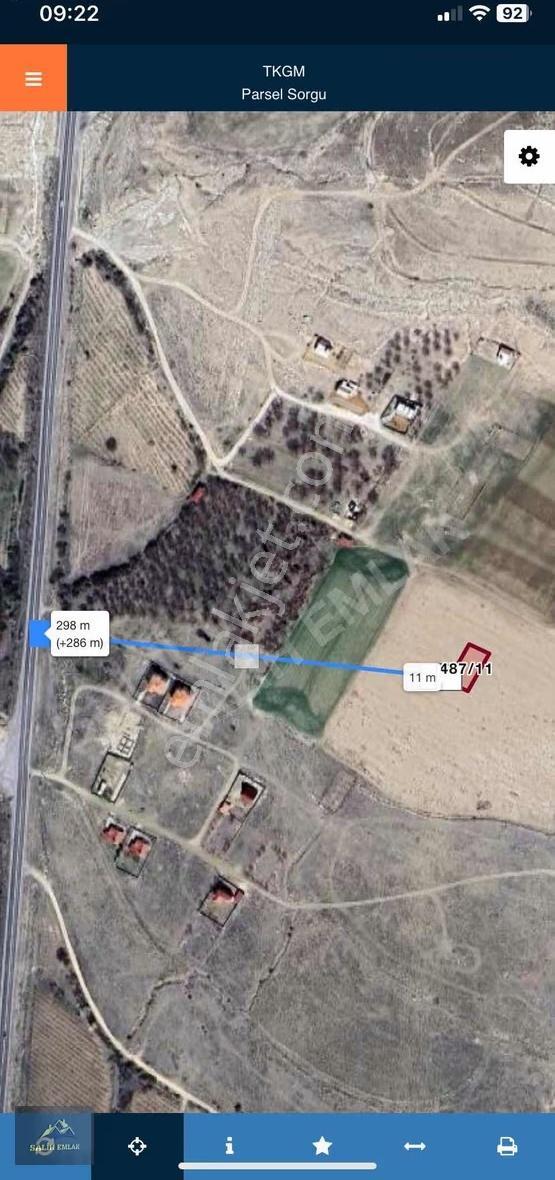Print the parcel map
This screenshot has height=1180, width=555.
point(508,1146)
